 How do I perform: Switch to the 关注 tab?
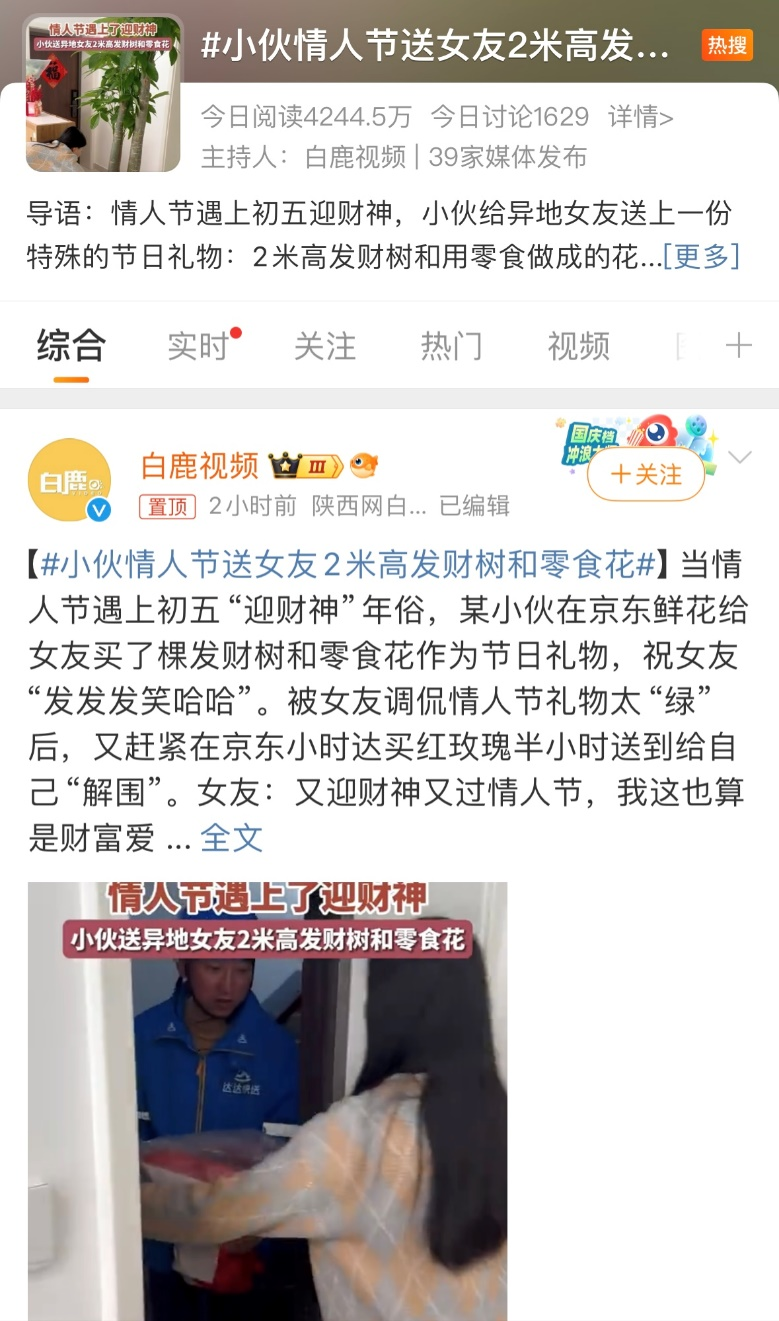pyautogui.click(x=324, y=346)
